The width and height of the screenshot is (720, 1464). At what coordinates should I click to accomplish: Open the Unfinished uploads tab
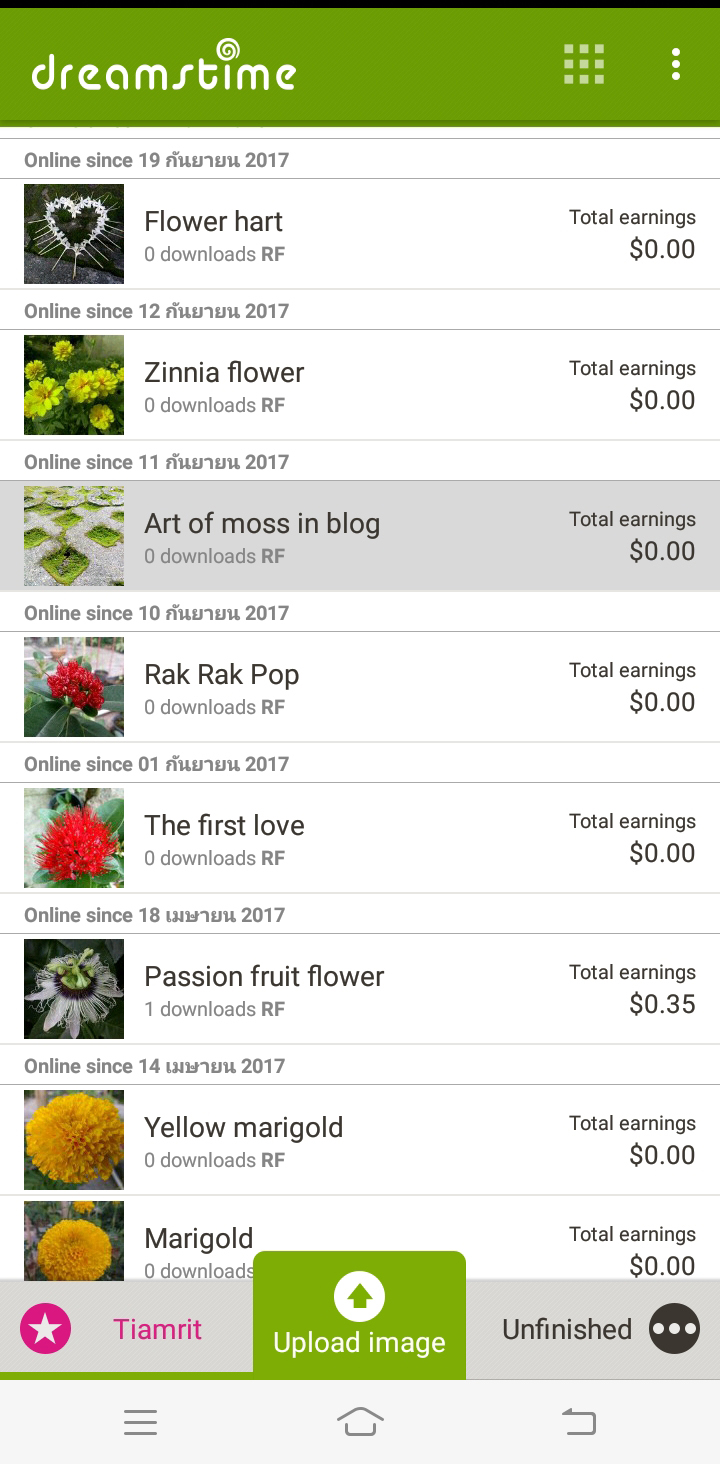(x=596, y=1329)
